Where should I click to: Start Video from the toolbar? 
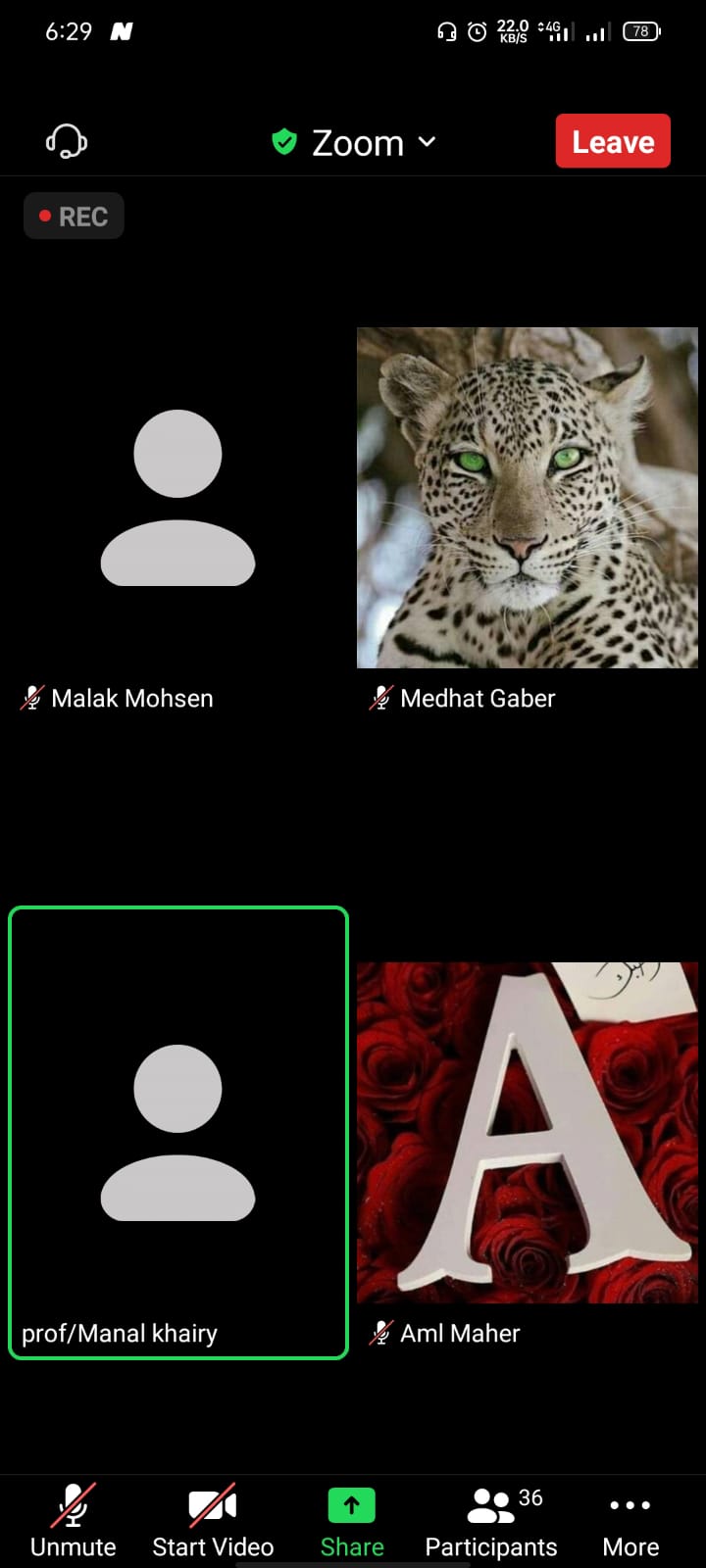[213, 1520]
